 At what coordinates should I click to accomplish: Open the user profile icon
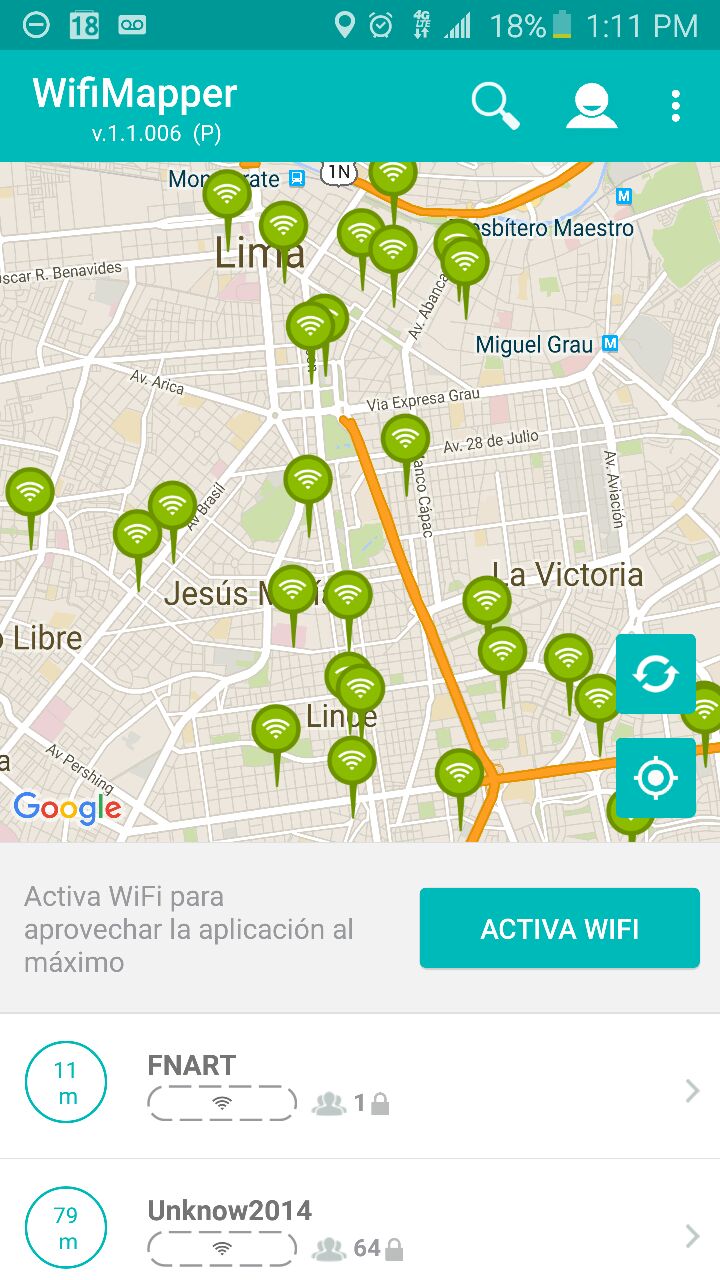[x=591, y=106]
